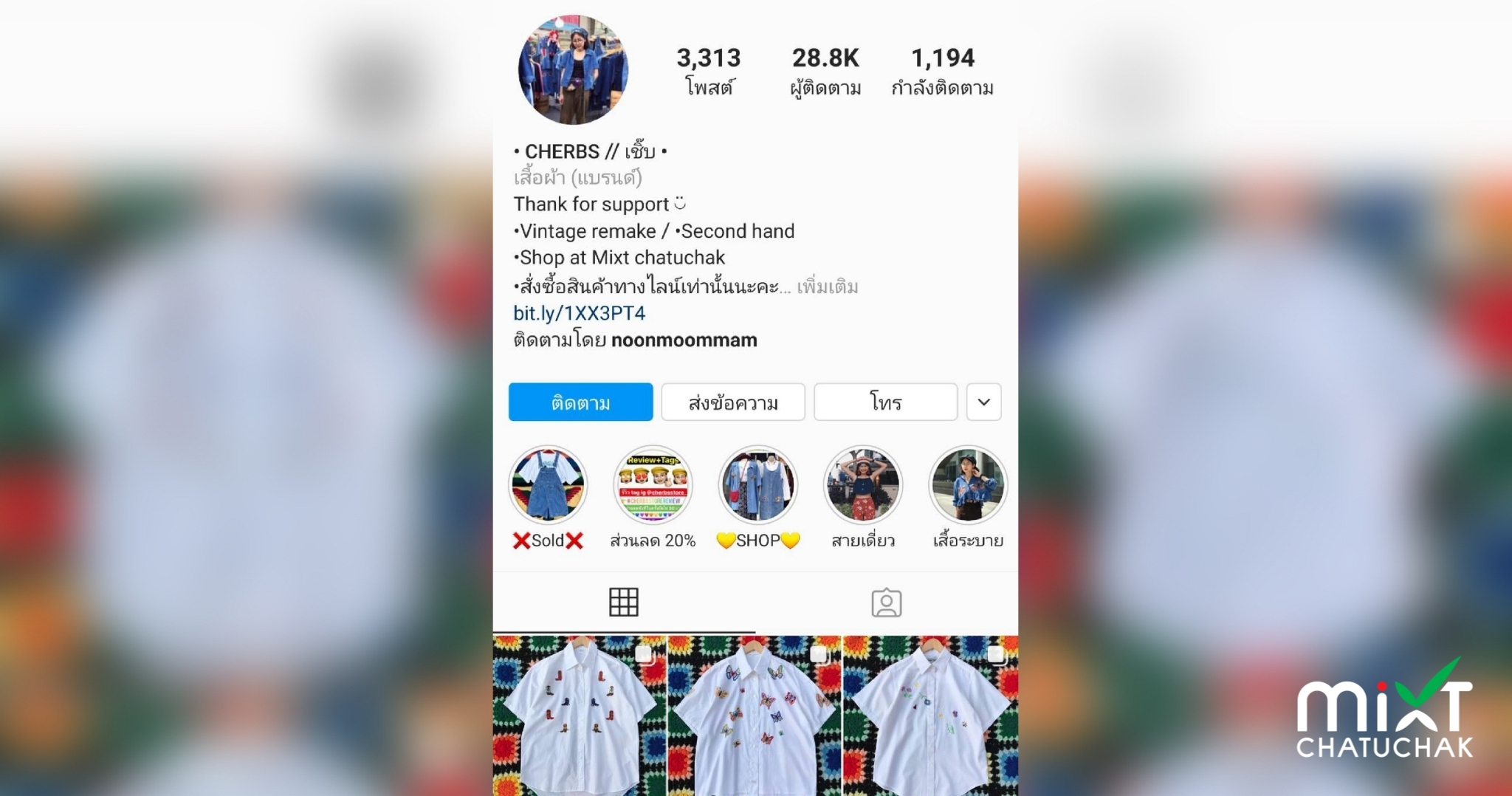Call the shop using โทร button

885,402
